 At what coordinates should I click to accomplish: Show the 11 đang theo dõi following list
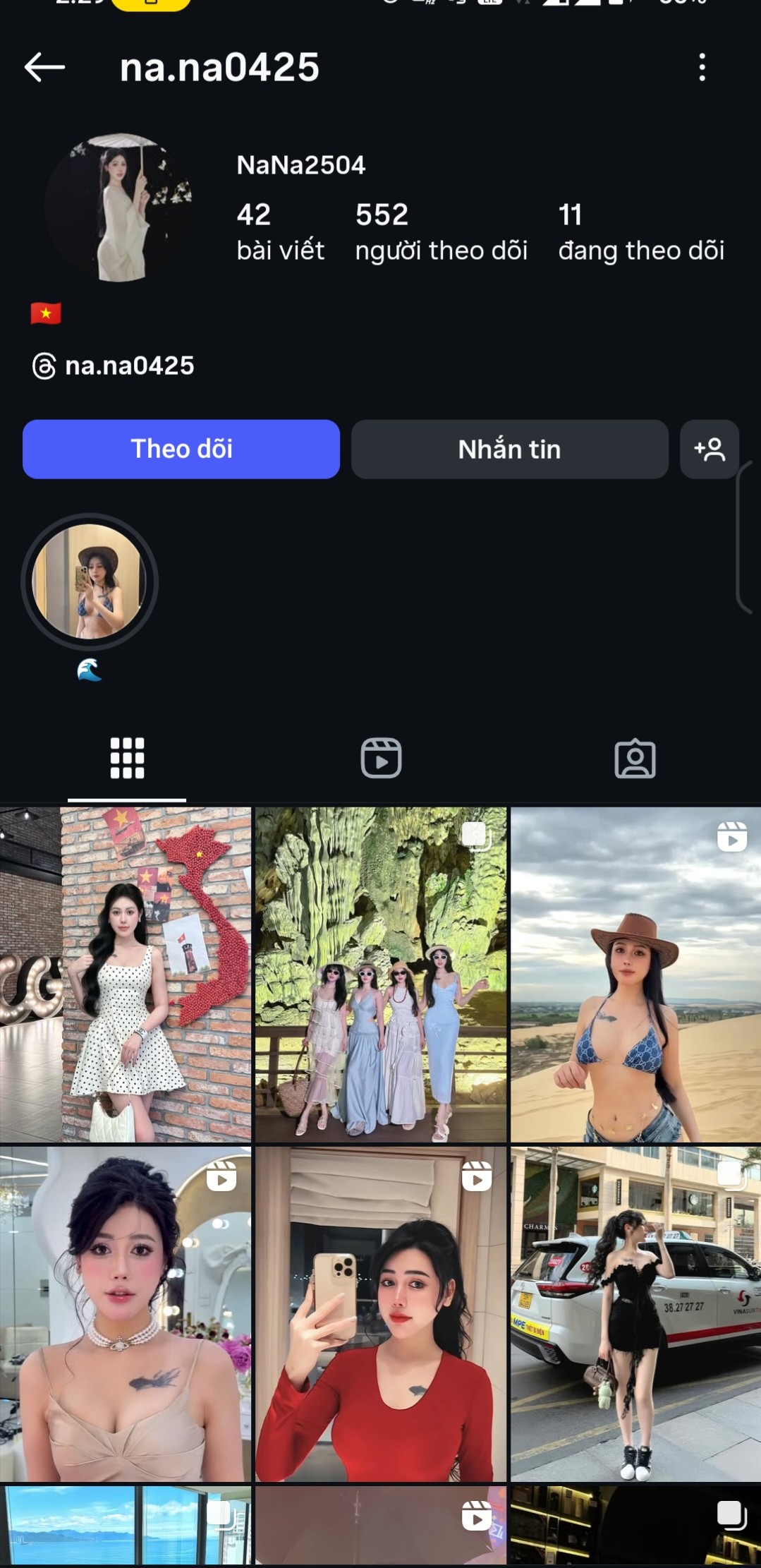[640, 232]
